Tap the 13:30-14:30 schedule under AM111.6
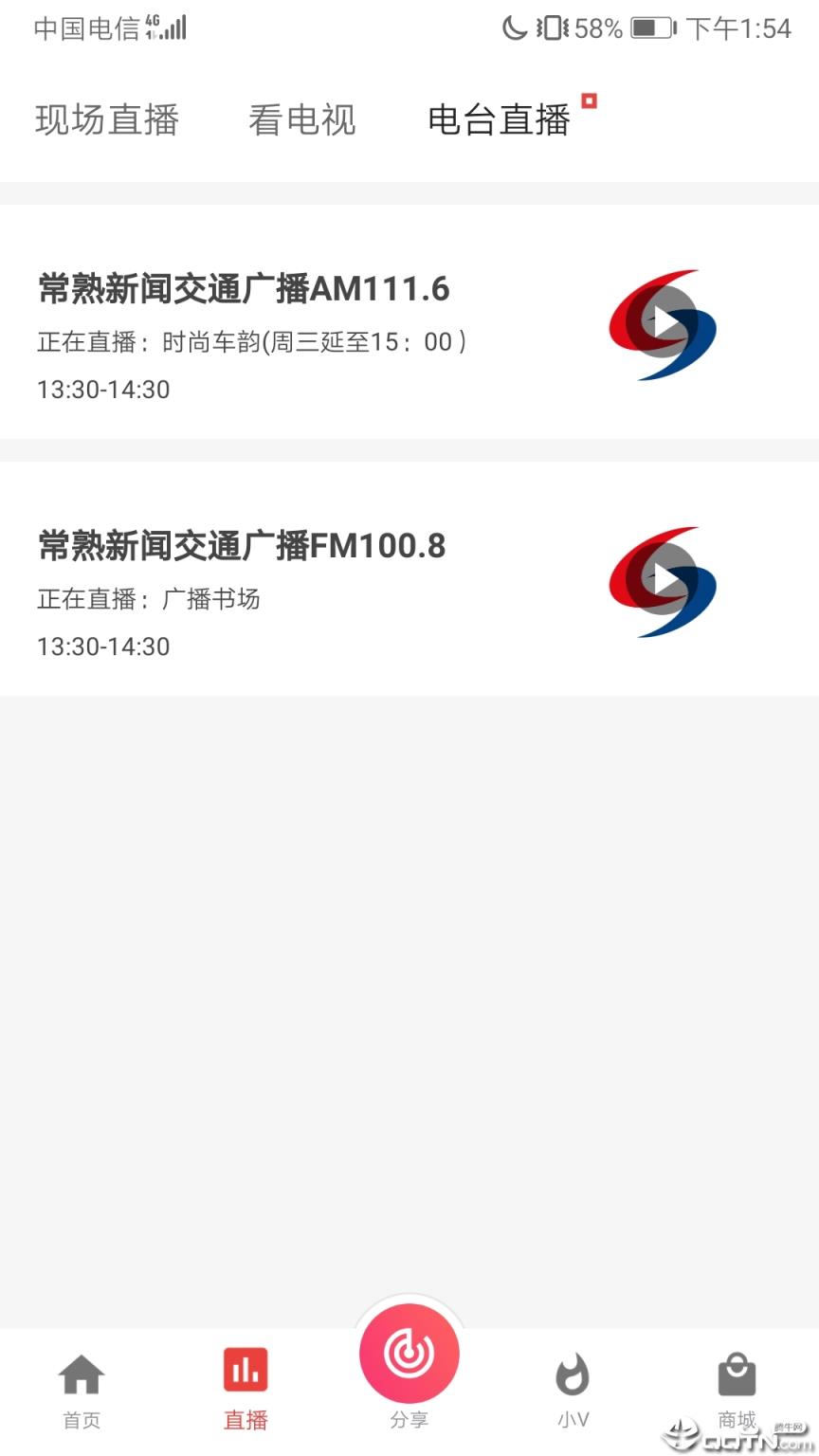This screenshot has width=819, height=1456. (x=102, y=390)
